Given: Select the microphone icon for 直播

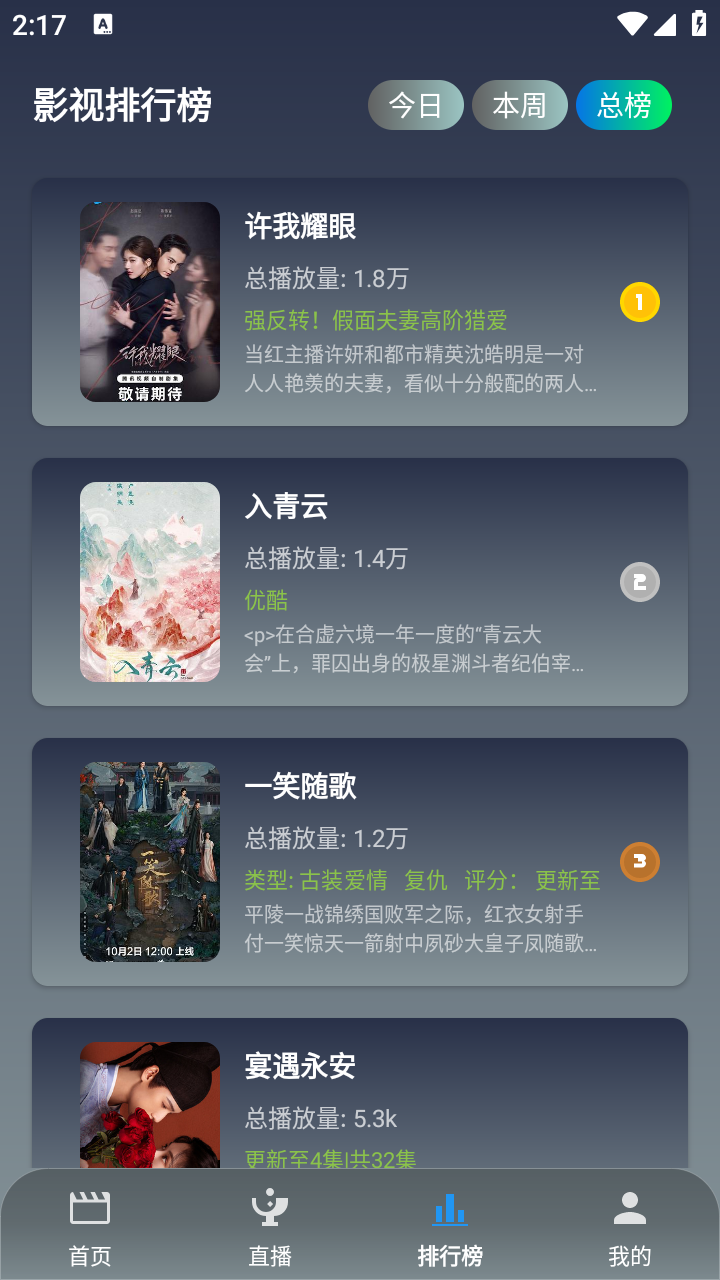Looking at the screenshot, I should coord(269,1207).
